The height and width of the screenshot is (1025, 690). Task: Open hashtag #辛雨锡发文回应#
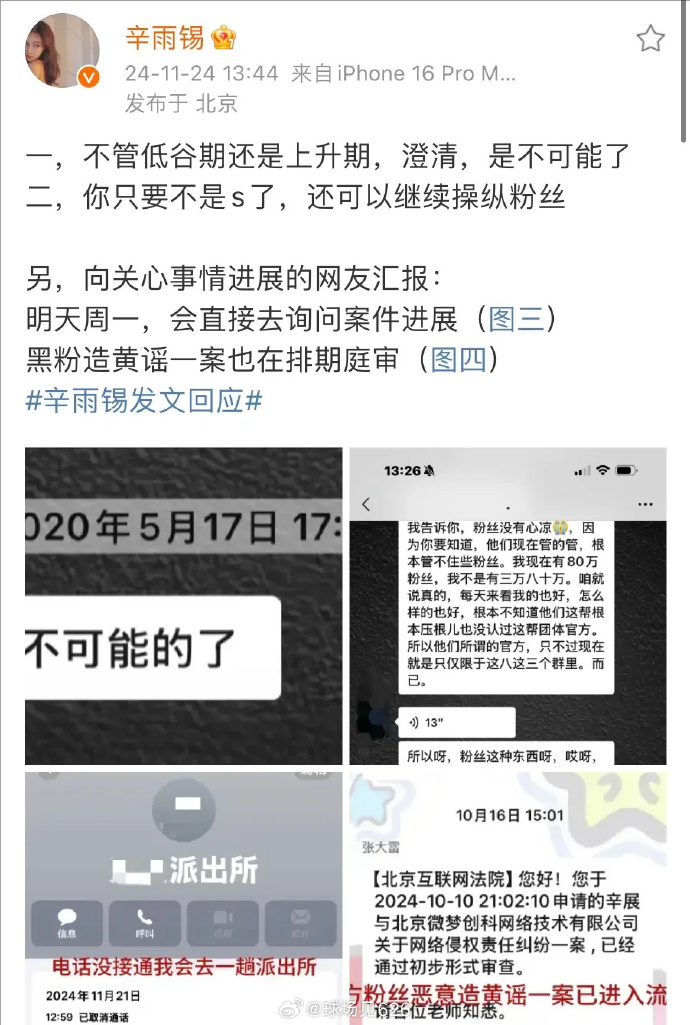coord(143,400)
